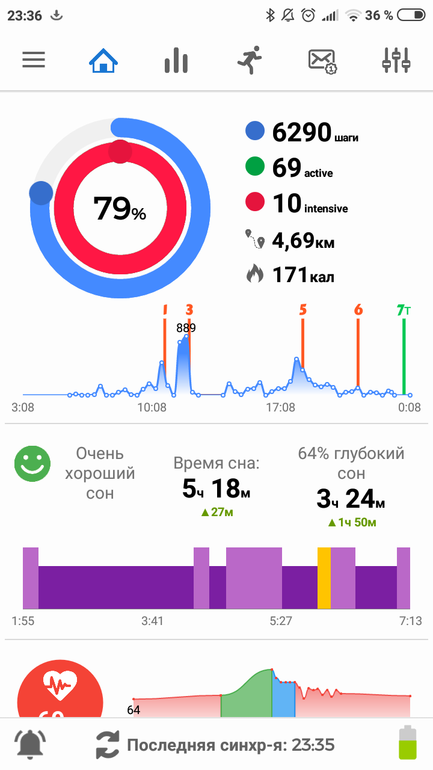
Task: Open the red heart rate circle
Action: click(60, 690)
